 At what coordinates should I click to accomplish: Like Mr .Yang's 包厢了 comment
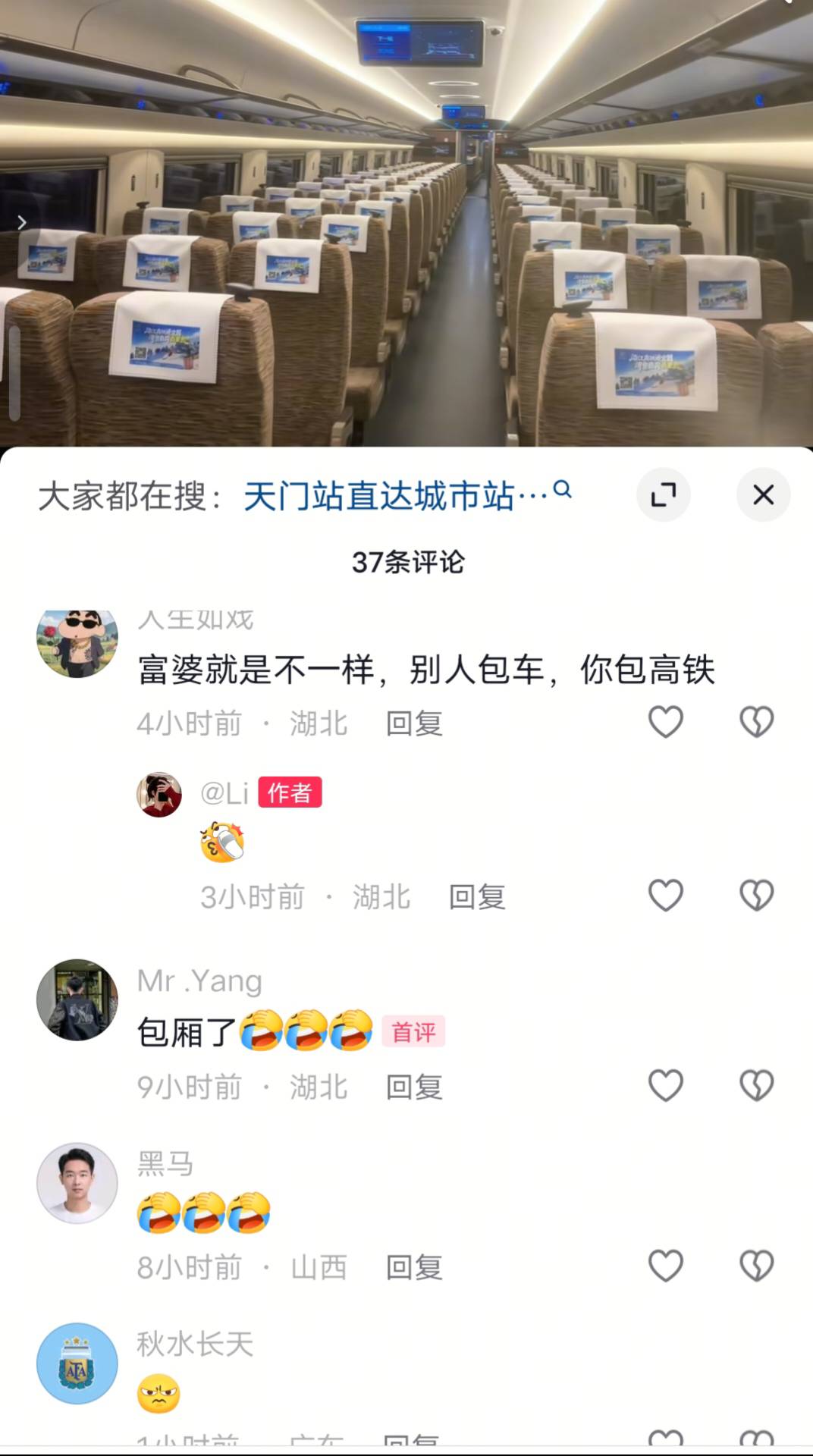pos(666,1086)
